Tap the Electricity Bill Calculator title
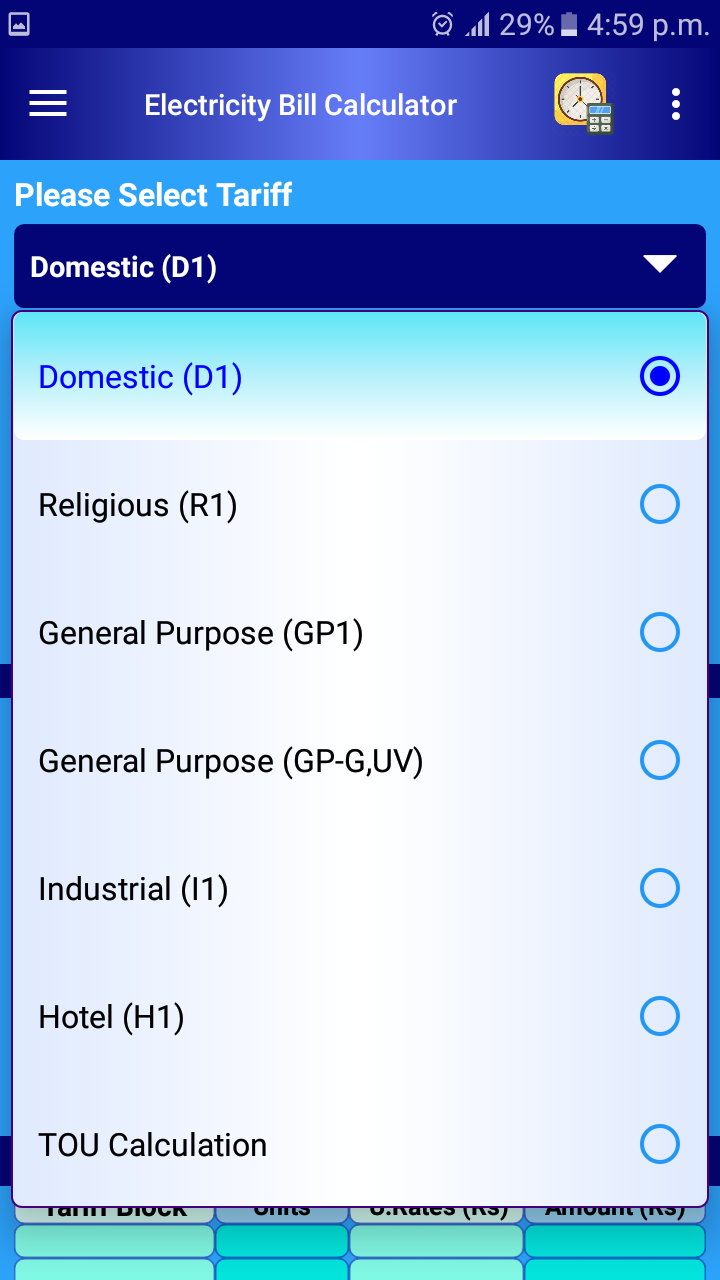 coord(300,104)
